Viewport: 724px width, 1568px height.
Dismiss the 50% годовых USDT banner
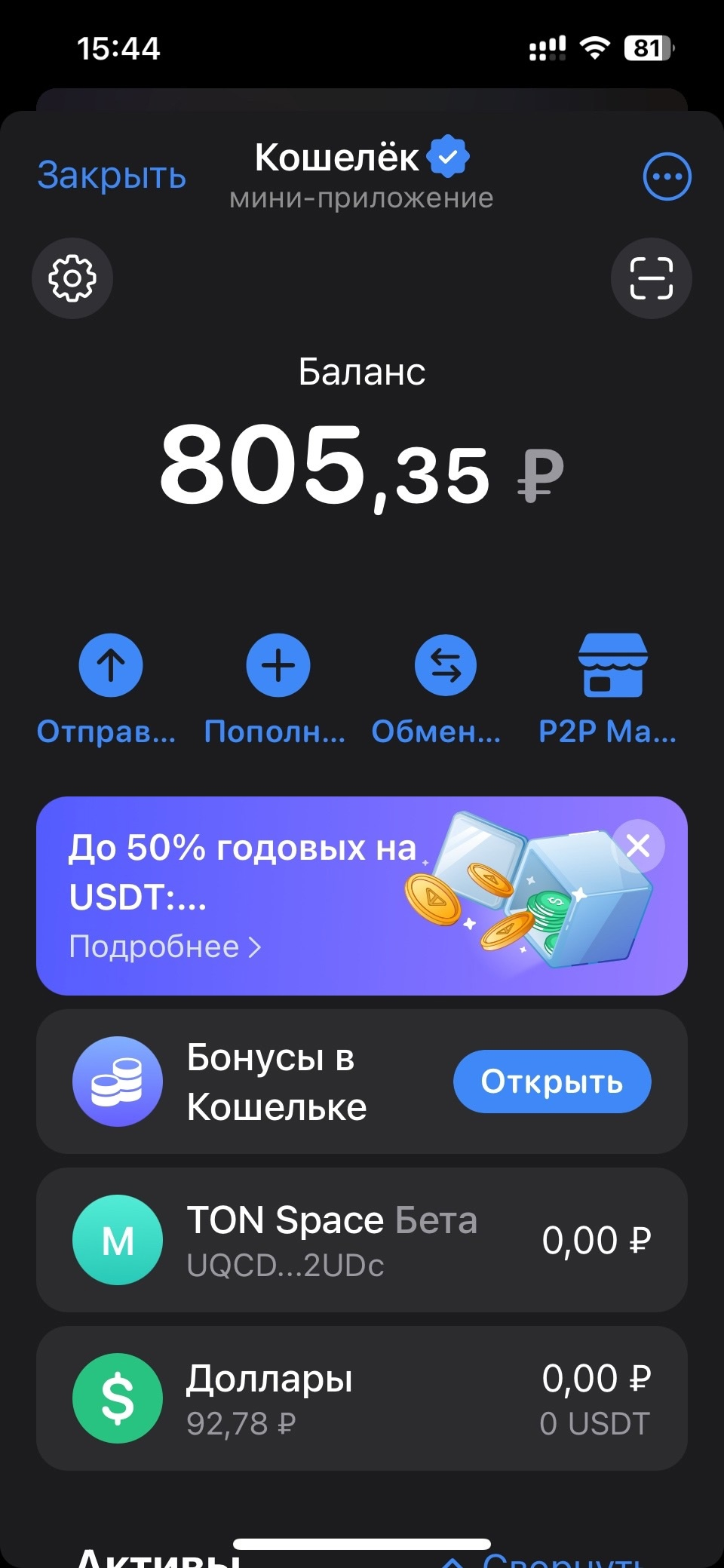[x=638, y=845]
